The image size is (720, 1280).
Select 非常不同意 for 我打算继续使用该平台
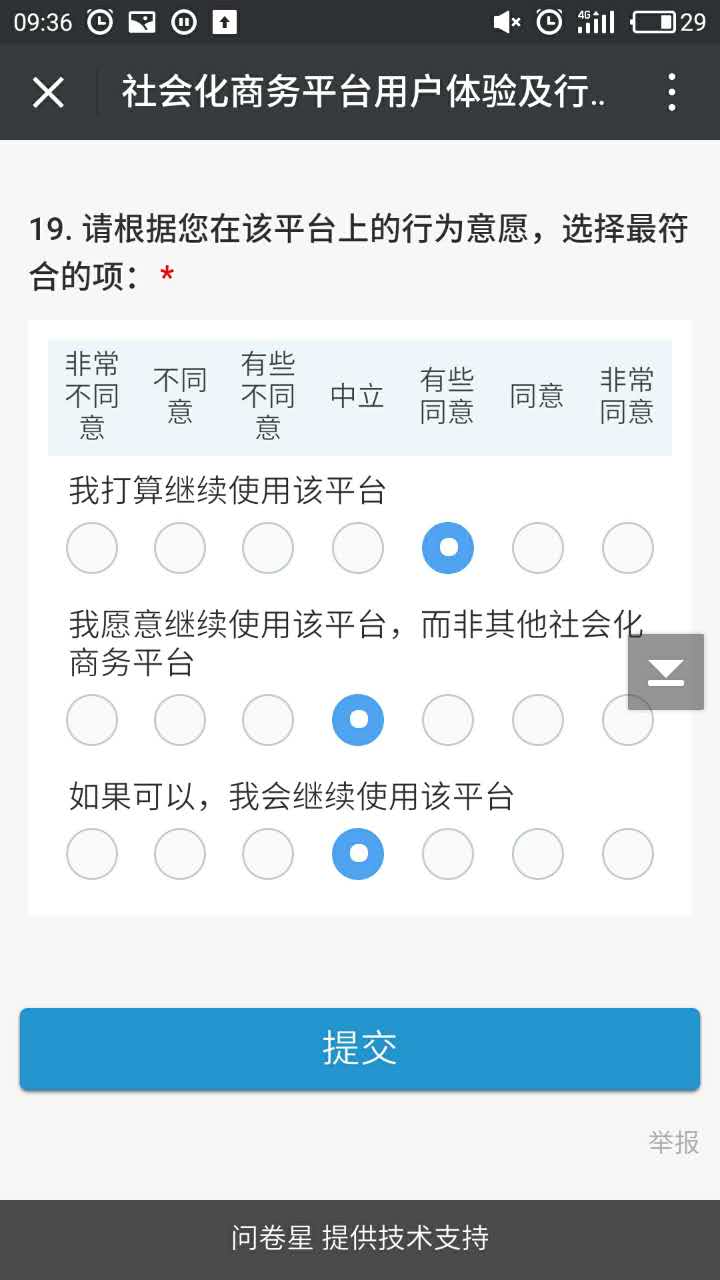(92, 548)
